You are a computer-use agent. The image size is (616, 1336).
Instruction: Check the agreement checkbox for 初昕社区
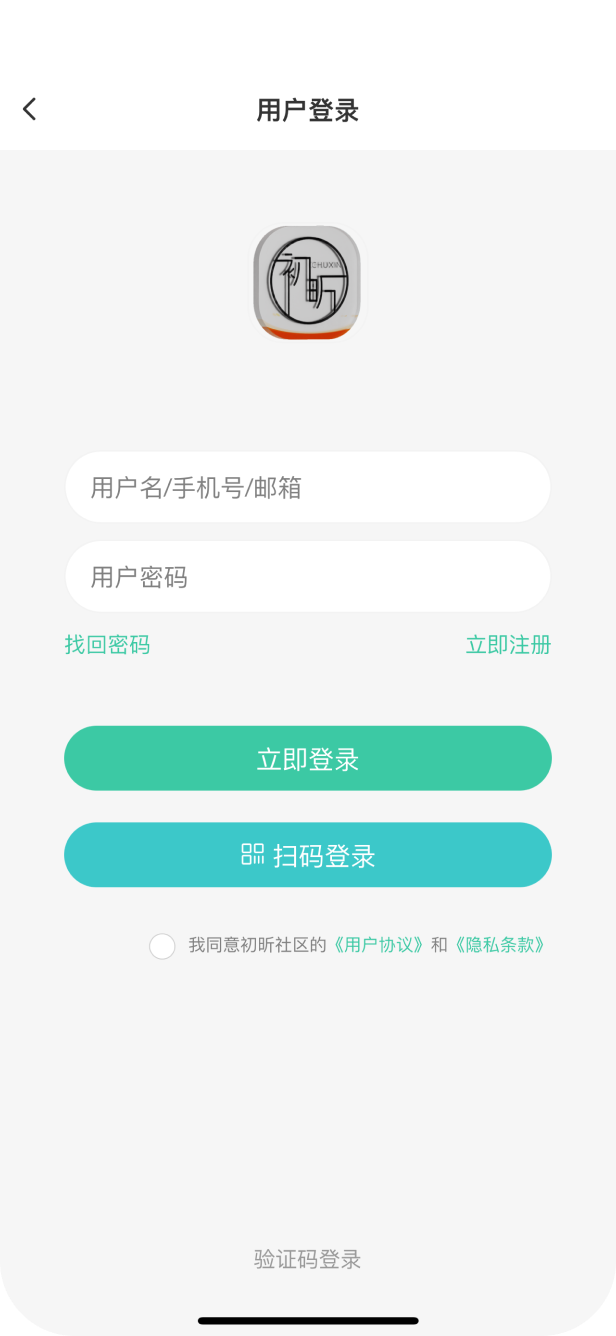[x=162, y=945]
